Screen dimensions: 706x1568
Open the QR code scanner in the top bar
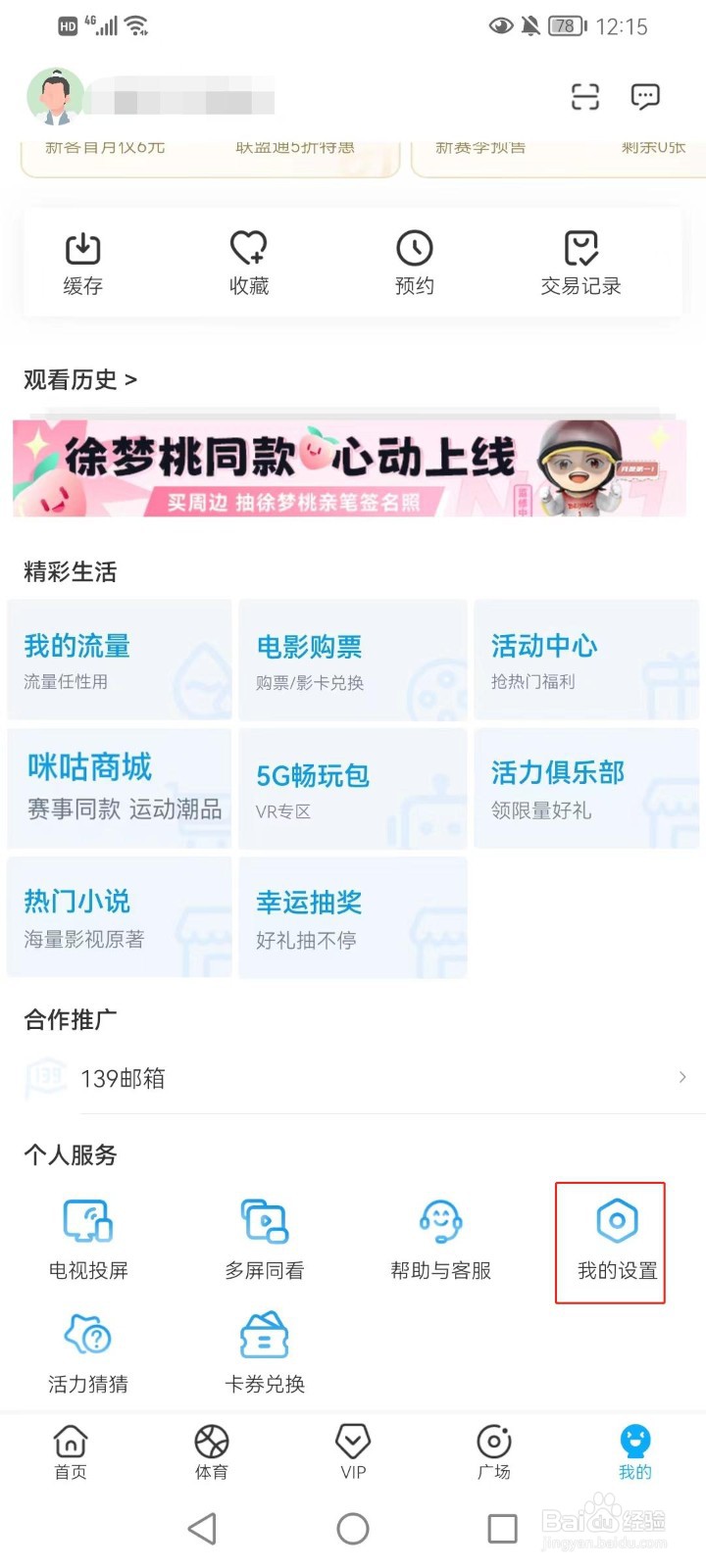(584, 97)
